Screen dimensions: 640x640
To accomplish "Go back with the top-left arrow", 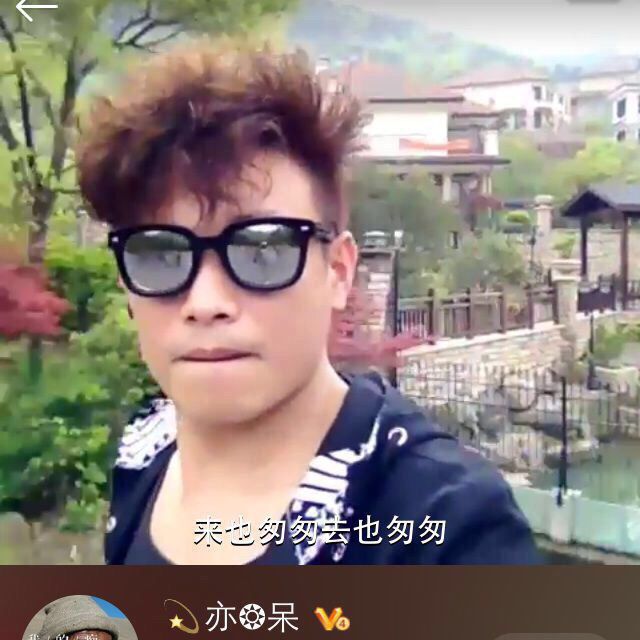I will (36, 9).
